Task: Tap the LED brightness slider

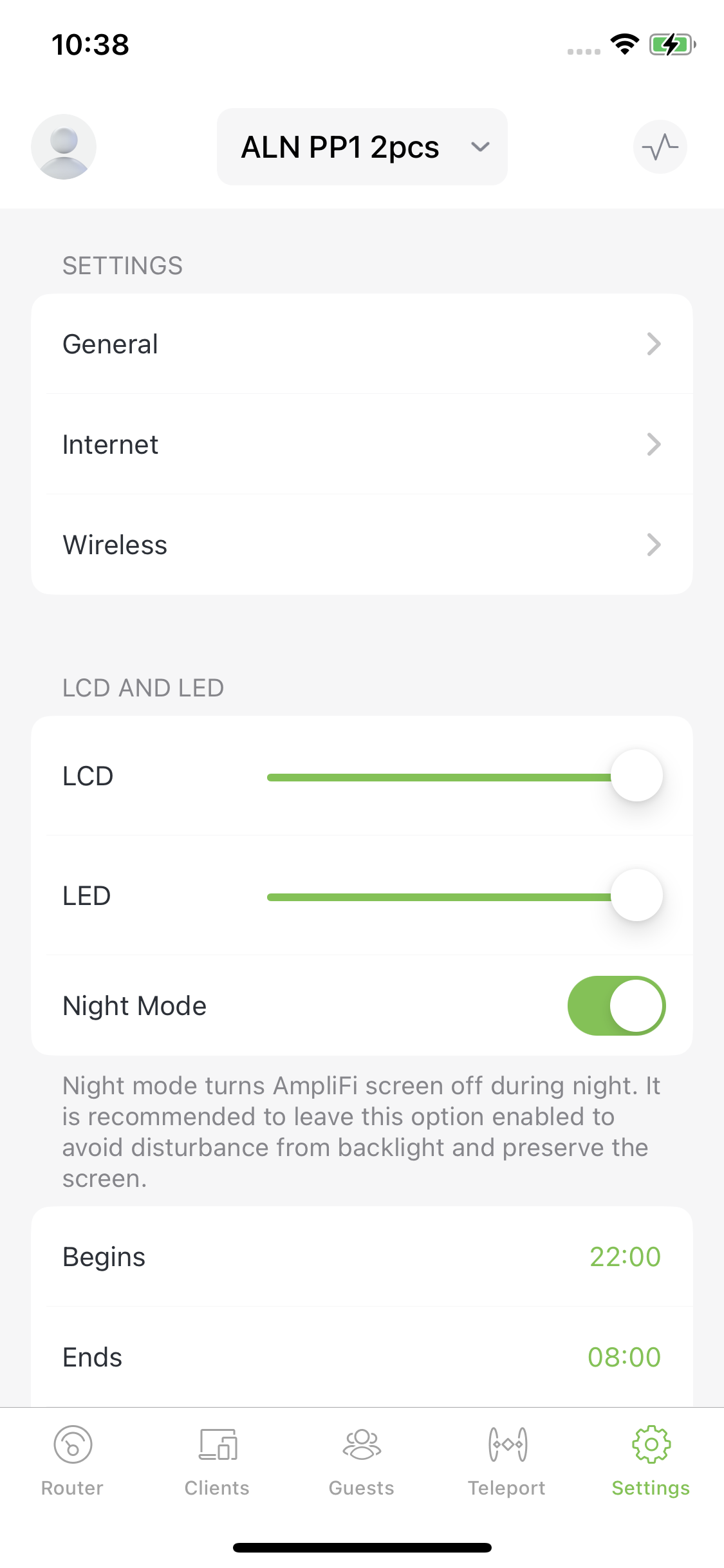Action: tap(465, 896)
